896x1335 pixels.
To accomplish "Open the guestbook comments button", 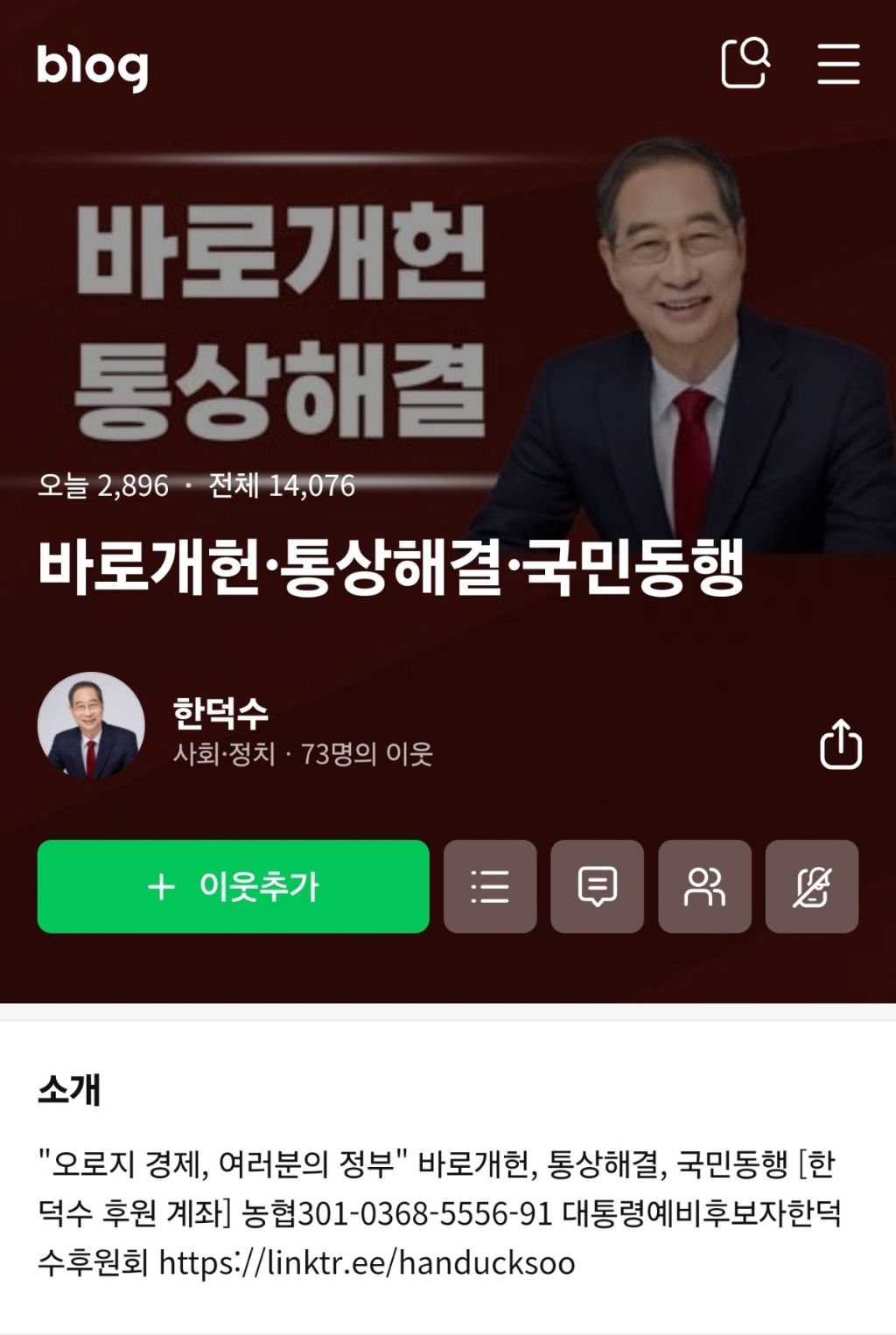I will click(x=597, y=886).
